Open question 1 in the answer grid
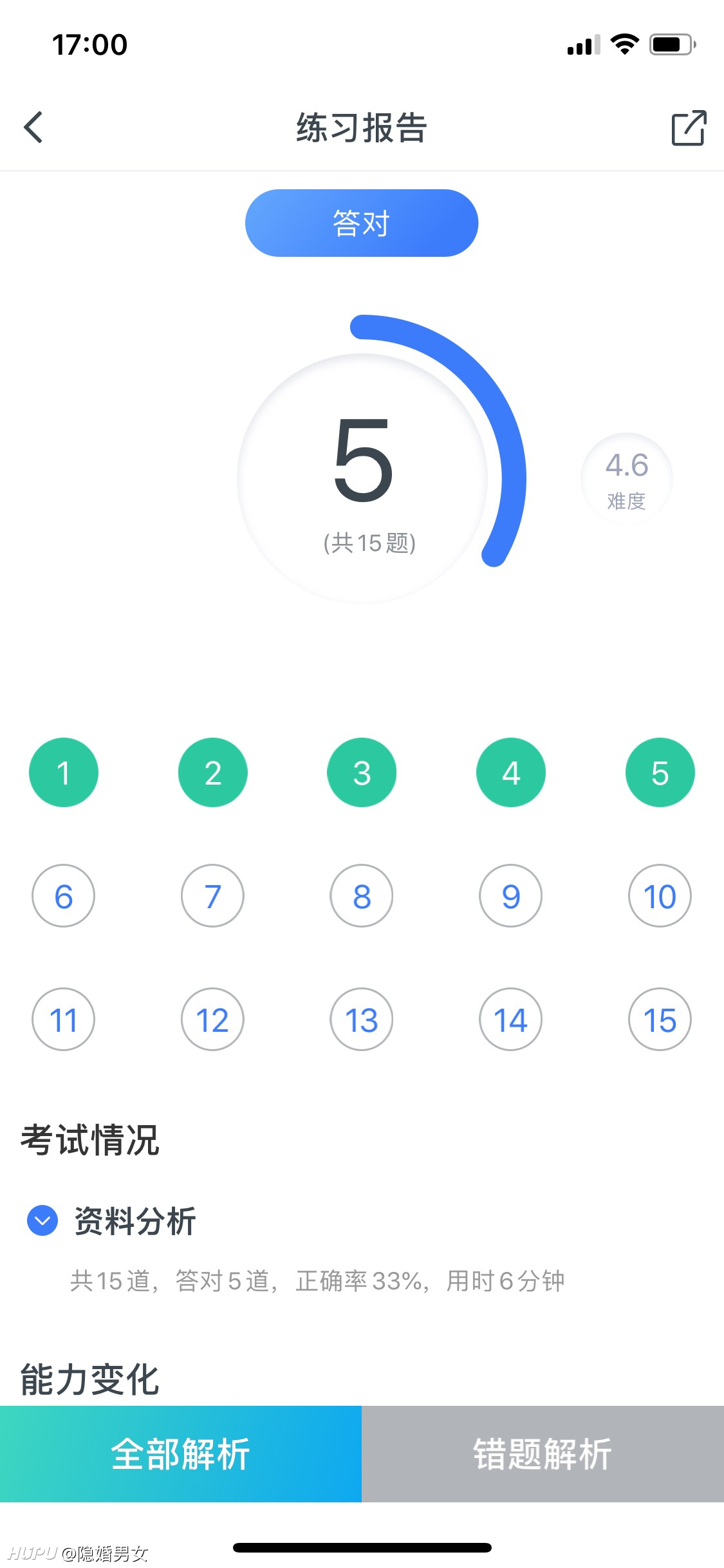Viewport: 724px width, 1568px height. [x=64, y=772]
